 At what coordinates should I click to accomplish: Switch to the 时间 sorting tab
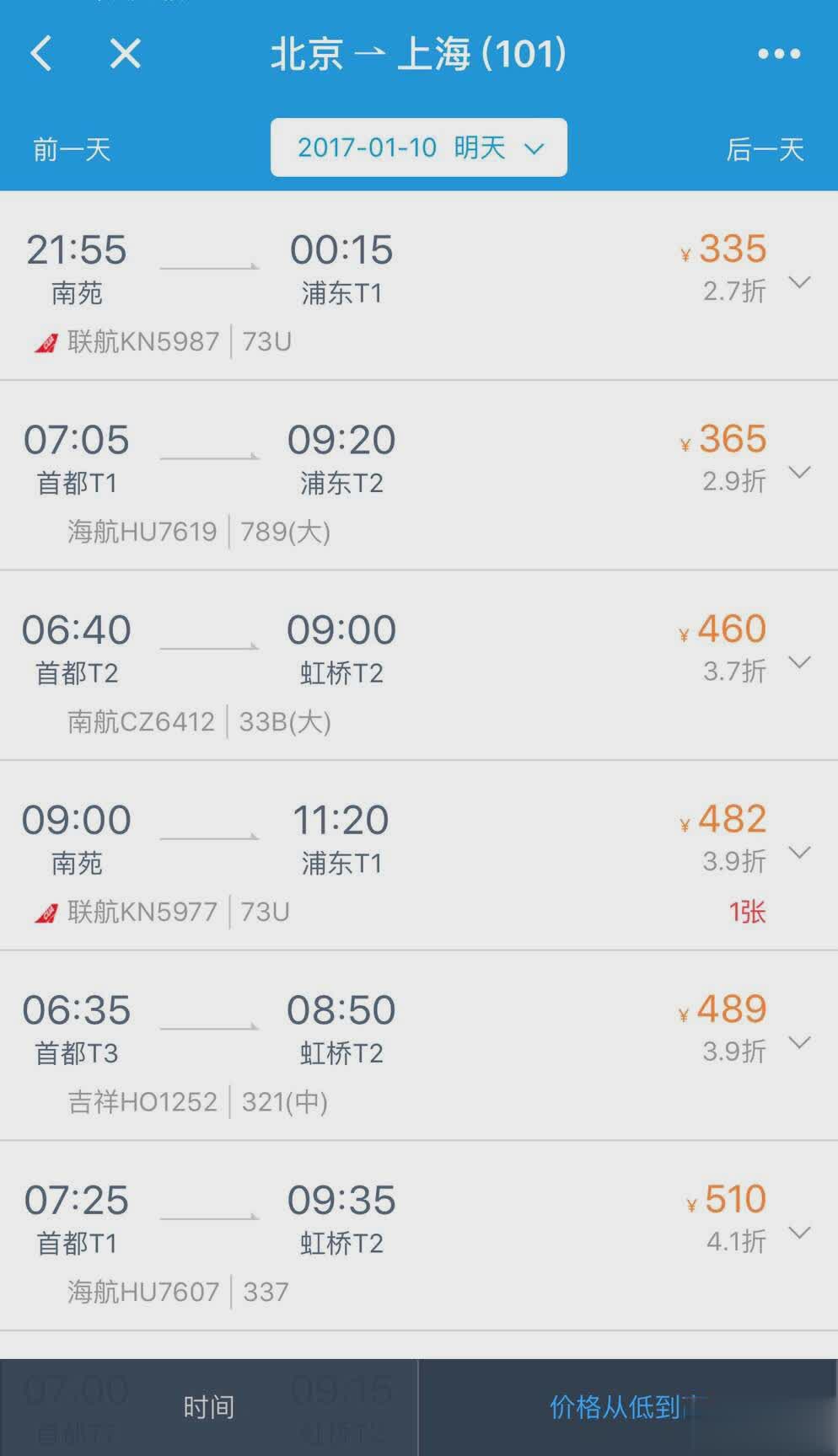[x=210, y=1405]
